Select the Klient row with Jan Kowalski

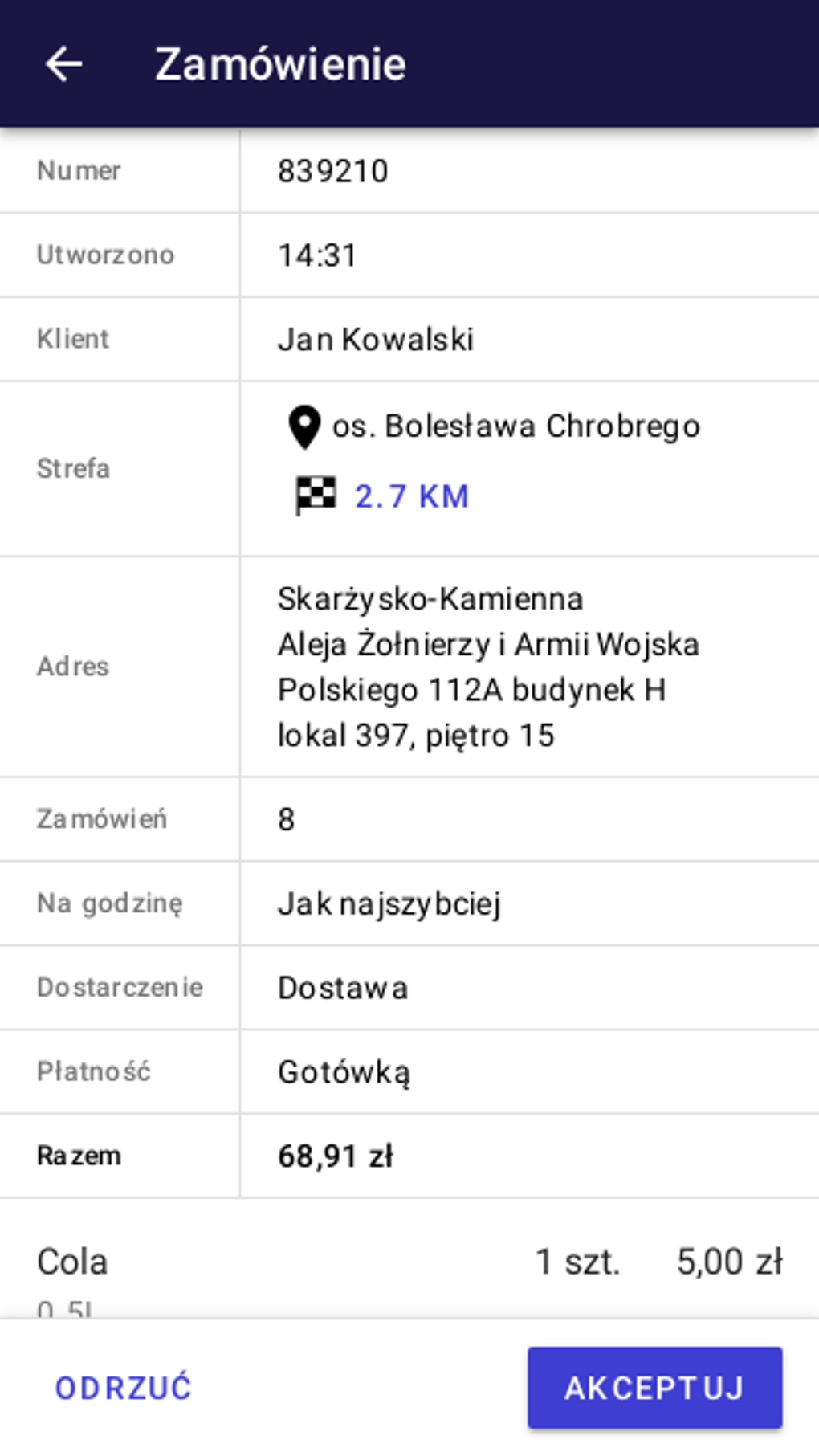(376, 338)
